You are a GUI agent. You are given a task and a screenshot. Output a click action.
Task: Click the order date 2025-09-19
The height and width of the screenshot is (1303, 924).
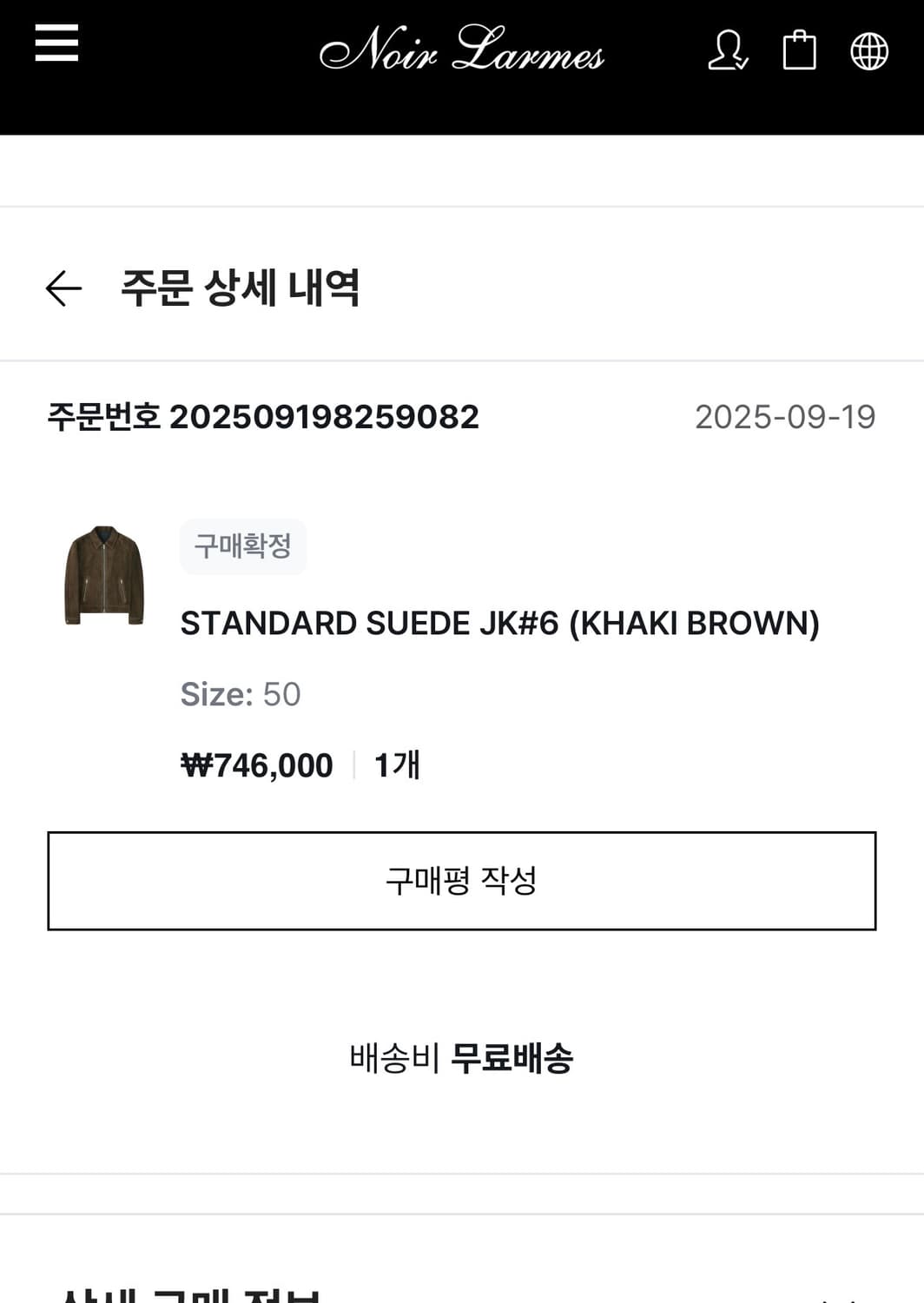click(x=784, y=417)
